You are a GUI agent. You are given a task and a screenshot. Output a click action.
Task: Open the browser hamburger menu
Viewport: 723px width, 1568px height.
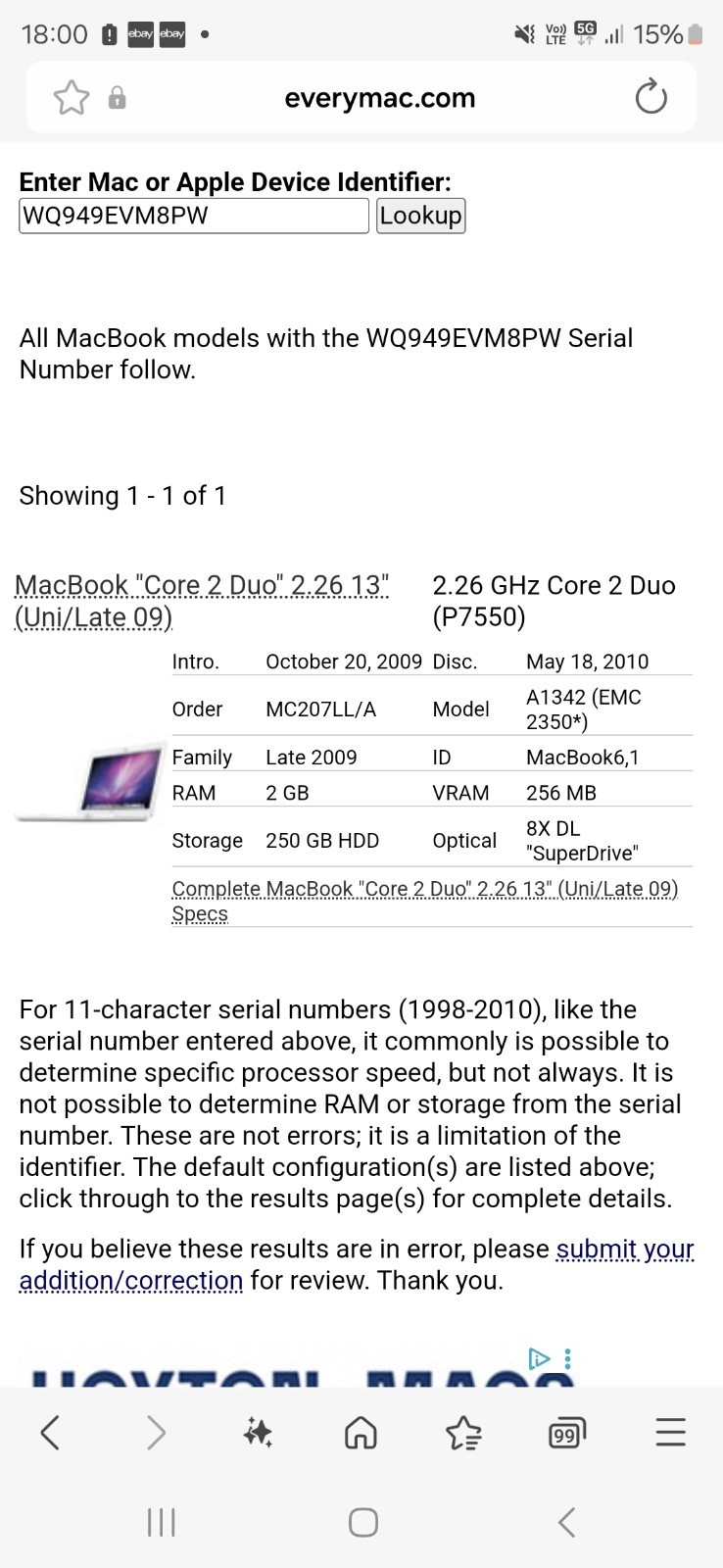point(670,1433)
